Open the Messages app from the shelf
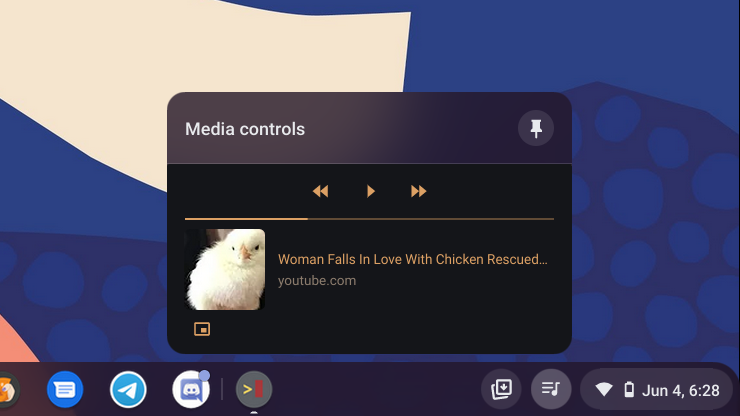740x416 pixels. pyautogui.click(x=65, y=389)
